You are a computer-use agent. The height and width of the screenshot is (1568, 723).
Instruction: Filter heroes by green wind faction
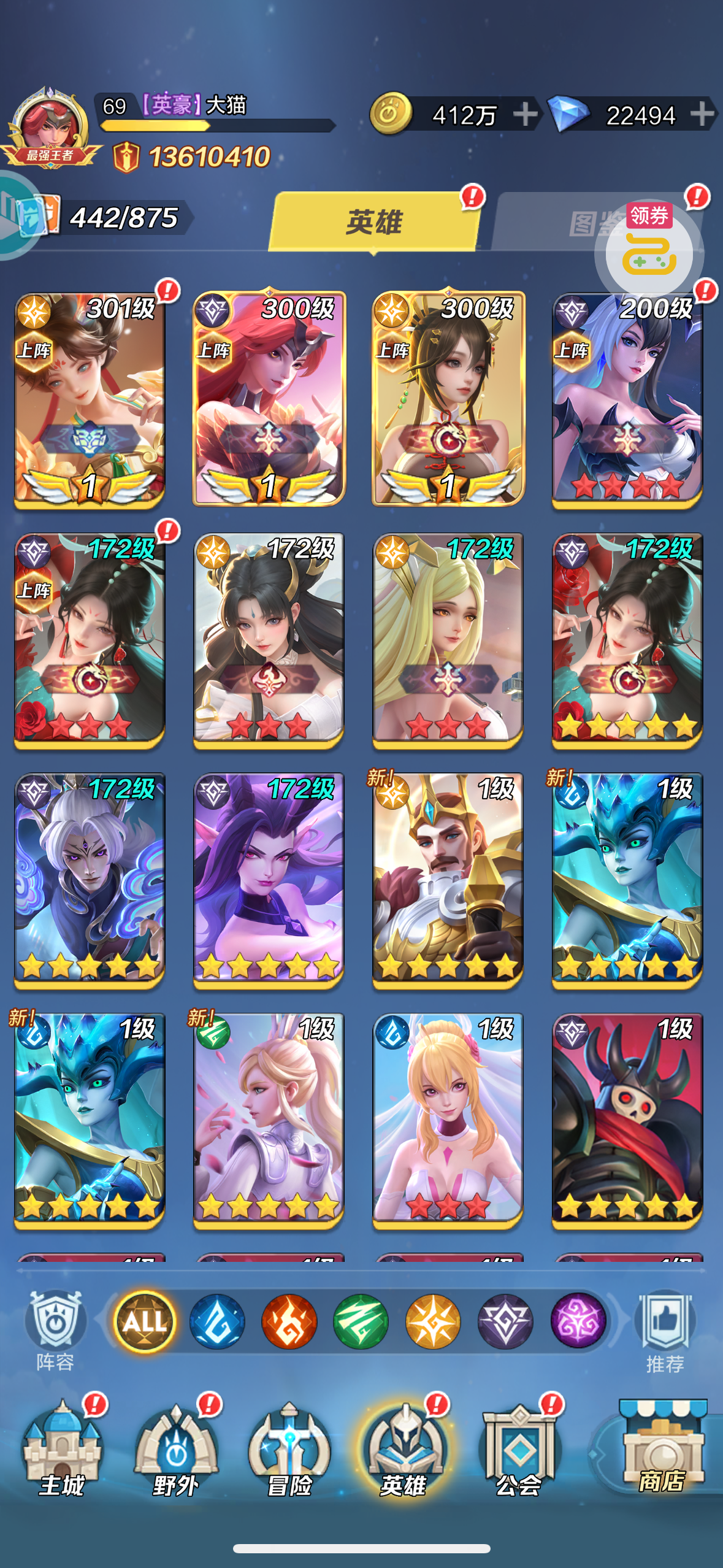(x=361, y=1321)
